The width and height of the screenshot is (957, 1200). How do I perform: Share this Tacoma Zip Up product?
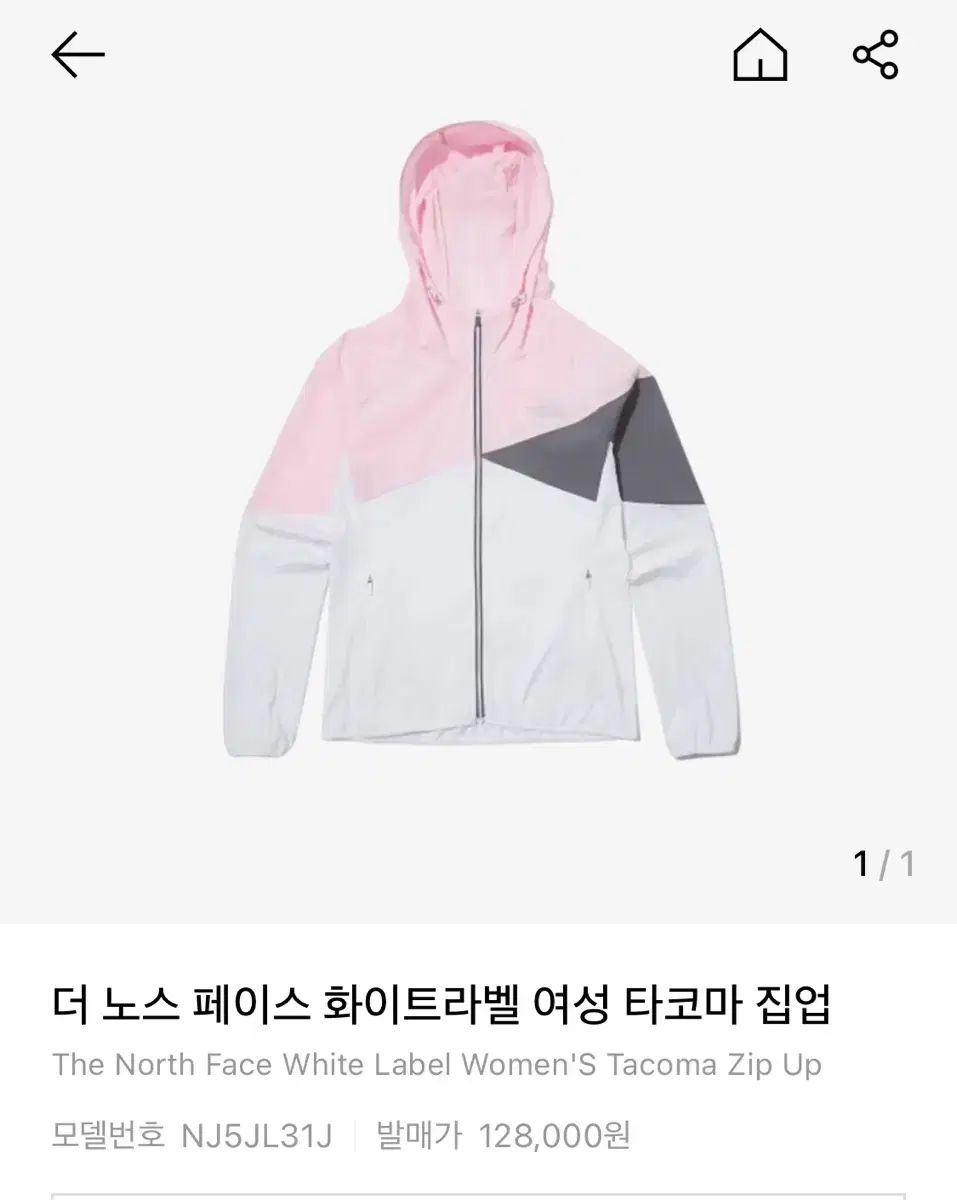[x=875, y=55]
